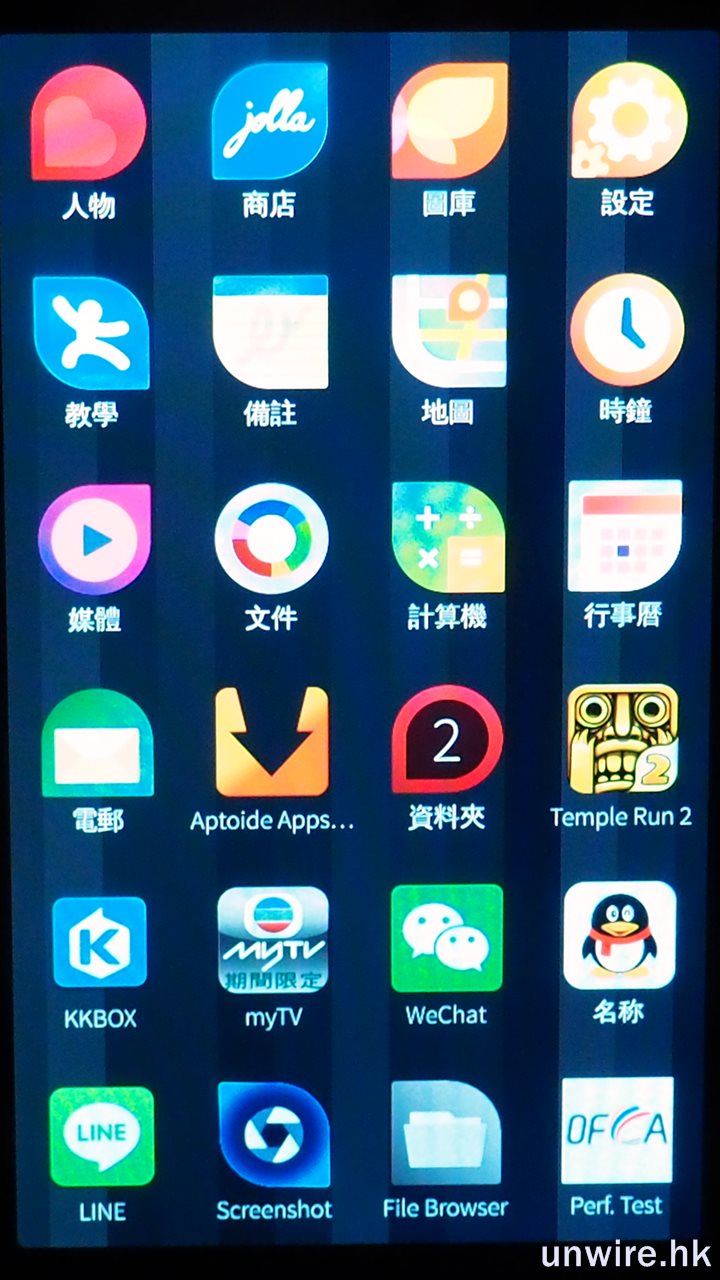Launch WeChat
This screenshot has height=1280, width=720.
(x=447, y=938)
